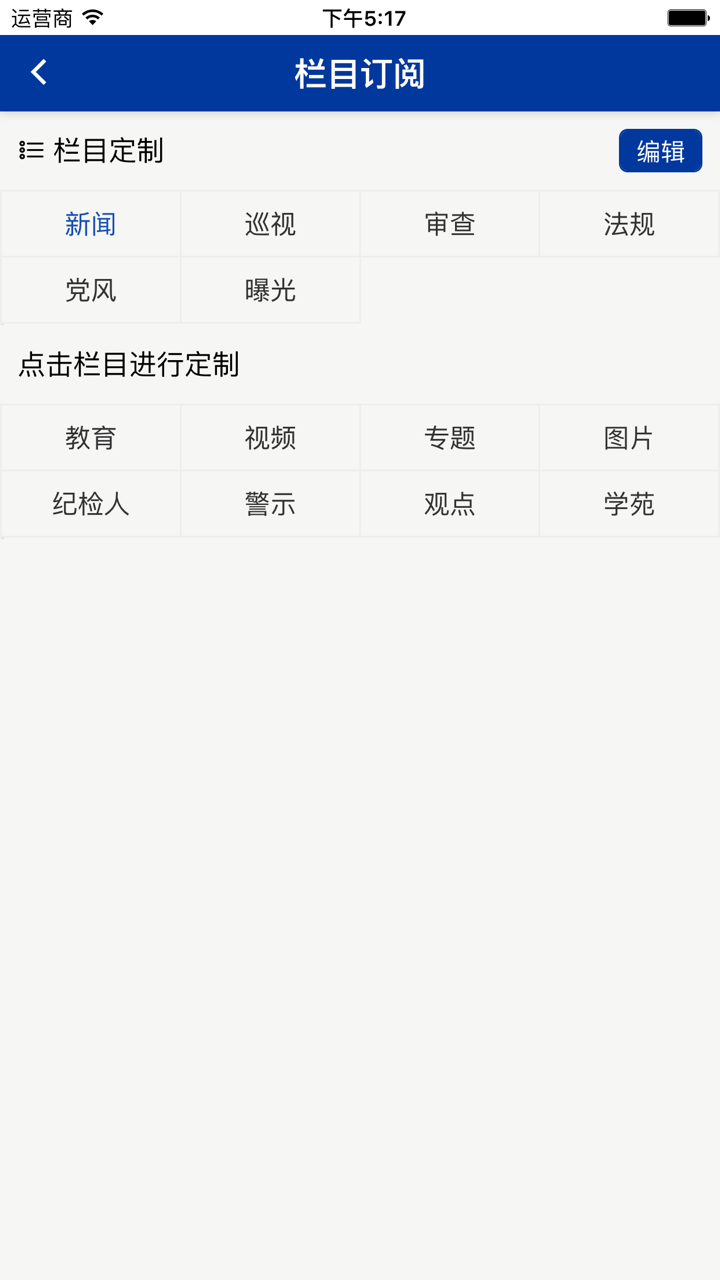Tap the 图片 column to subscribe

(629, 437)
